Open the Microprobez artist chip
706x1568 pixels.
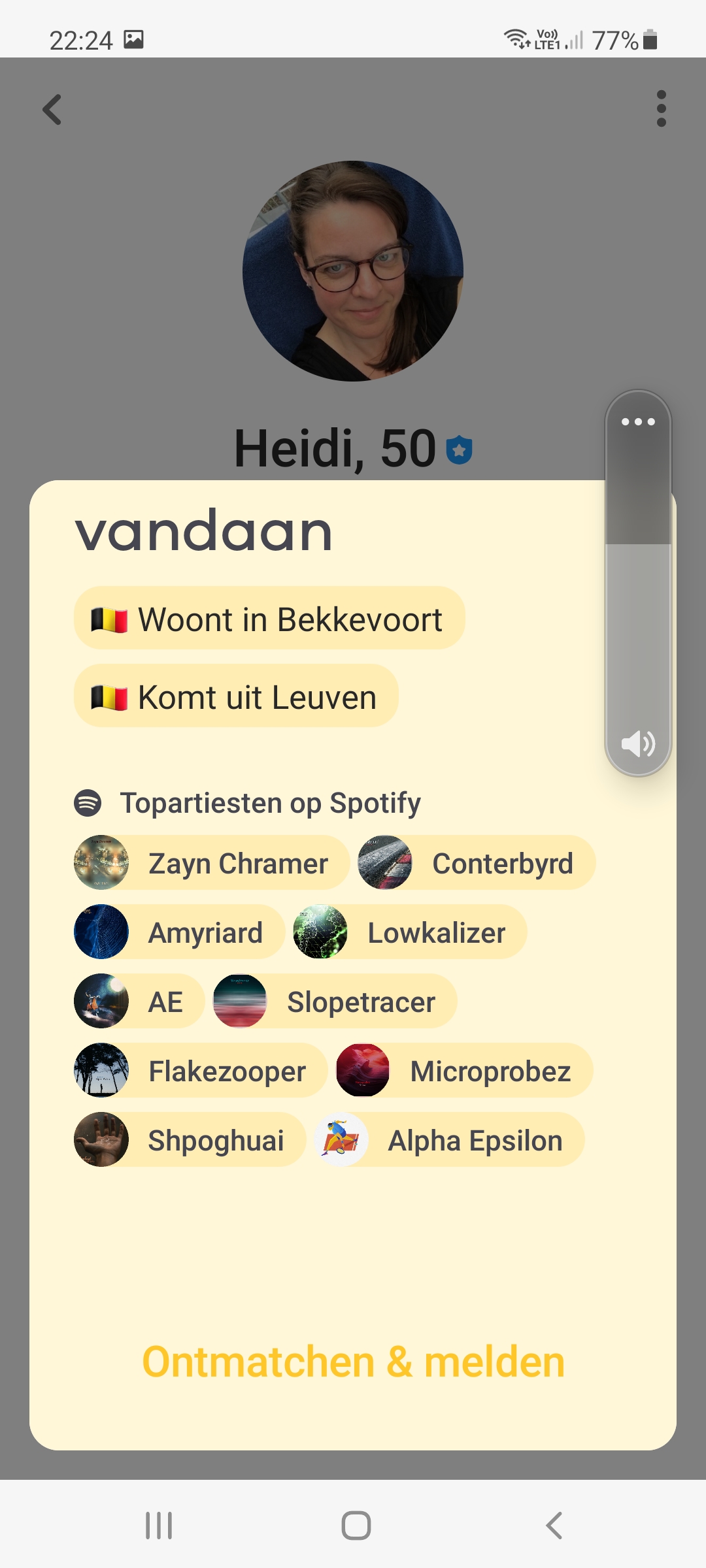pos(464,1071)
